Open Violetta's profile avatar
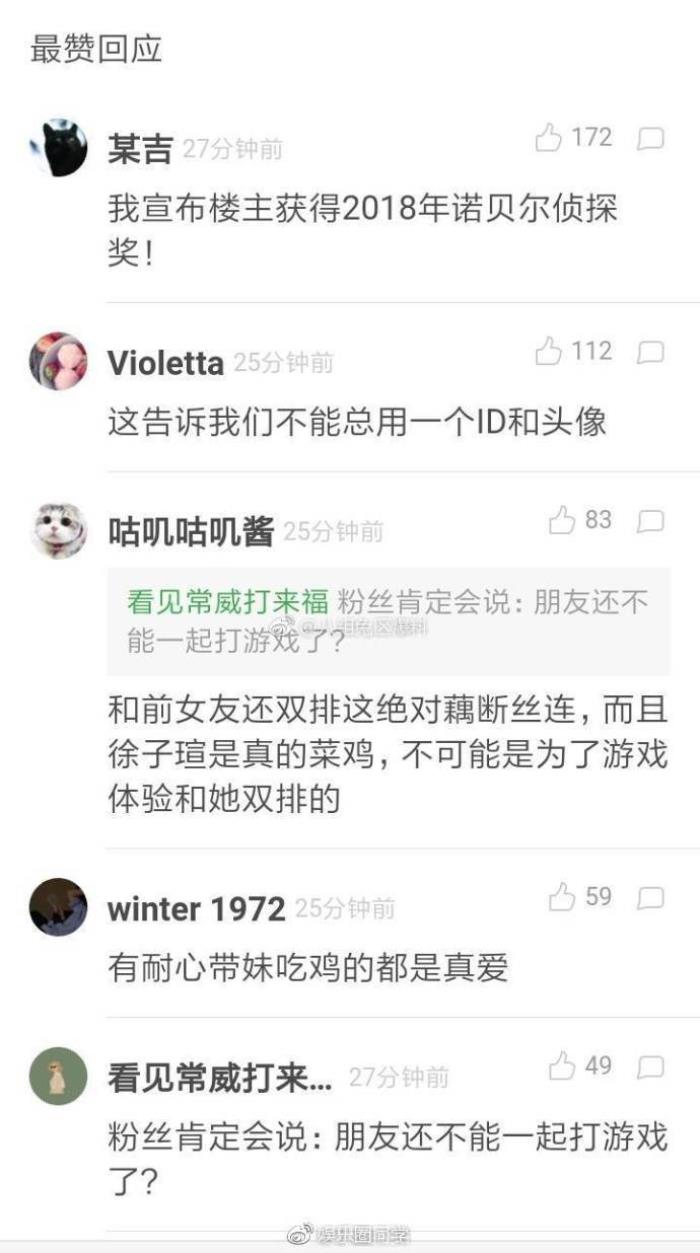Viewport: 700px width, 1253px height. click(x=58, y=361)
